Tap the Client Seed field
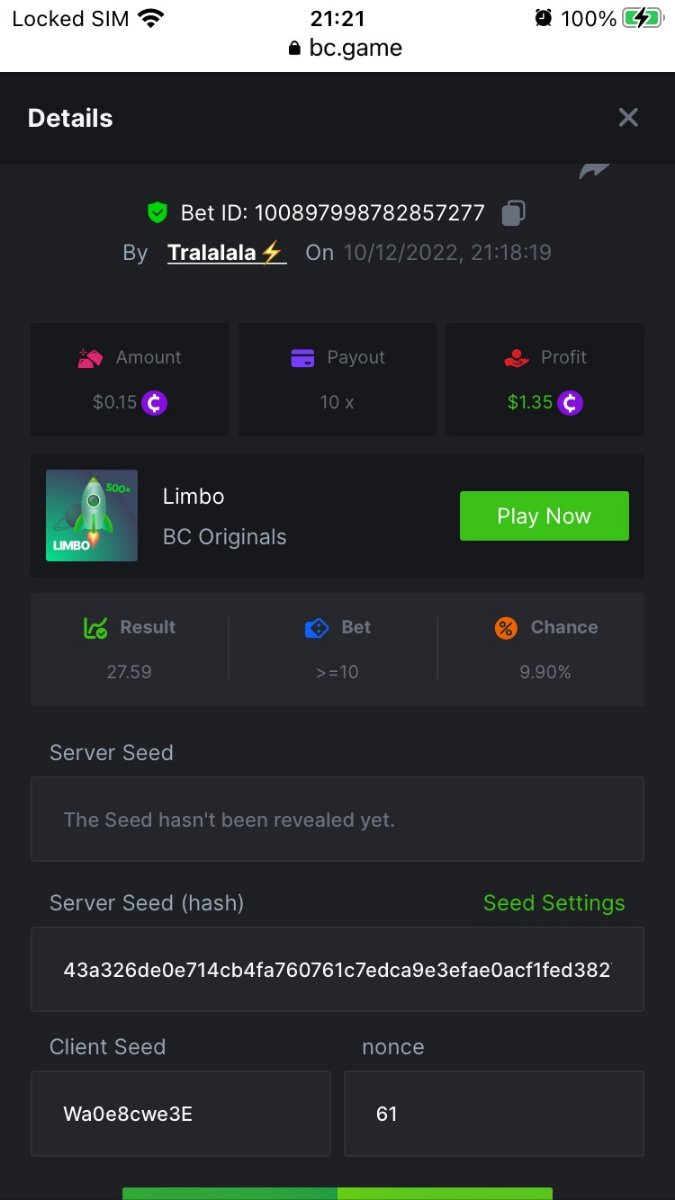 (x=181, y=1114)
